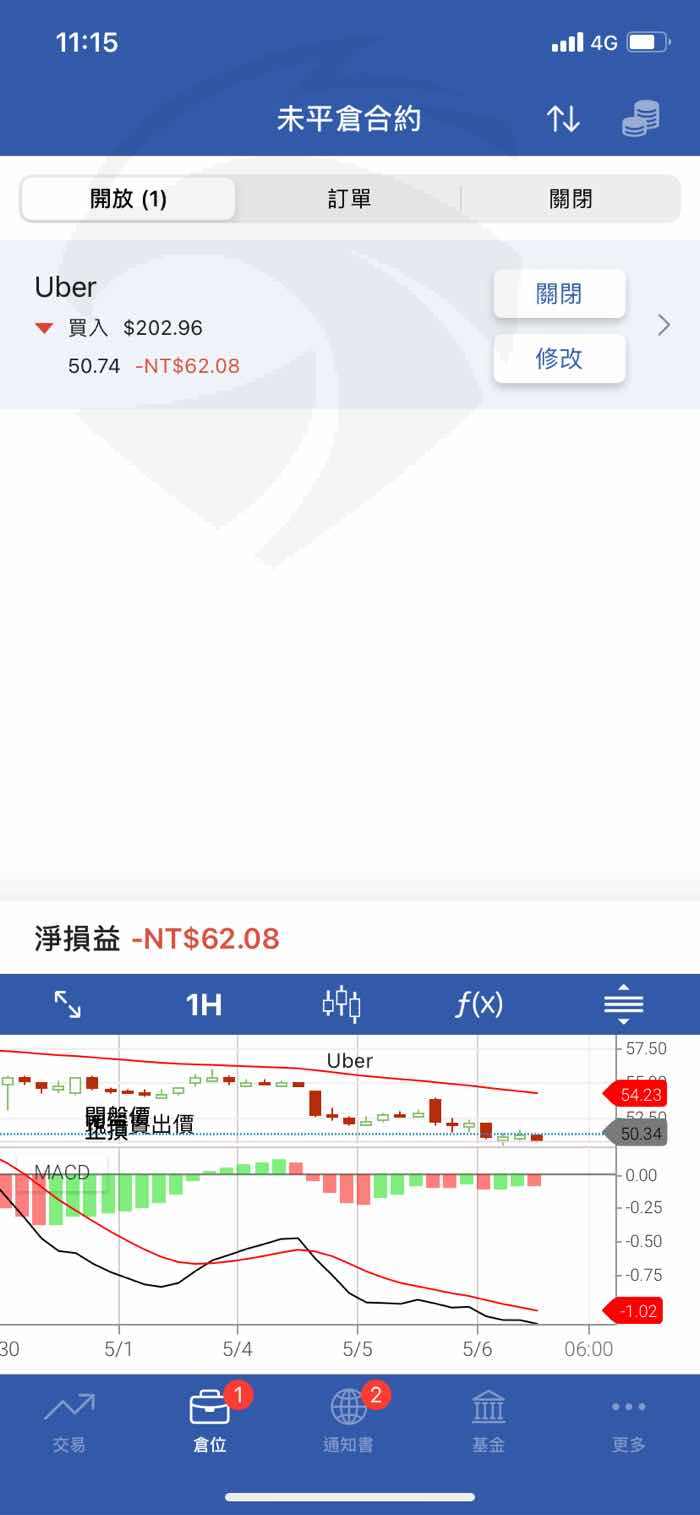Change the 1H chart timeframe
The height and width of the screenshot is (1515, 700).
click(x=204, y=1004)
